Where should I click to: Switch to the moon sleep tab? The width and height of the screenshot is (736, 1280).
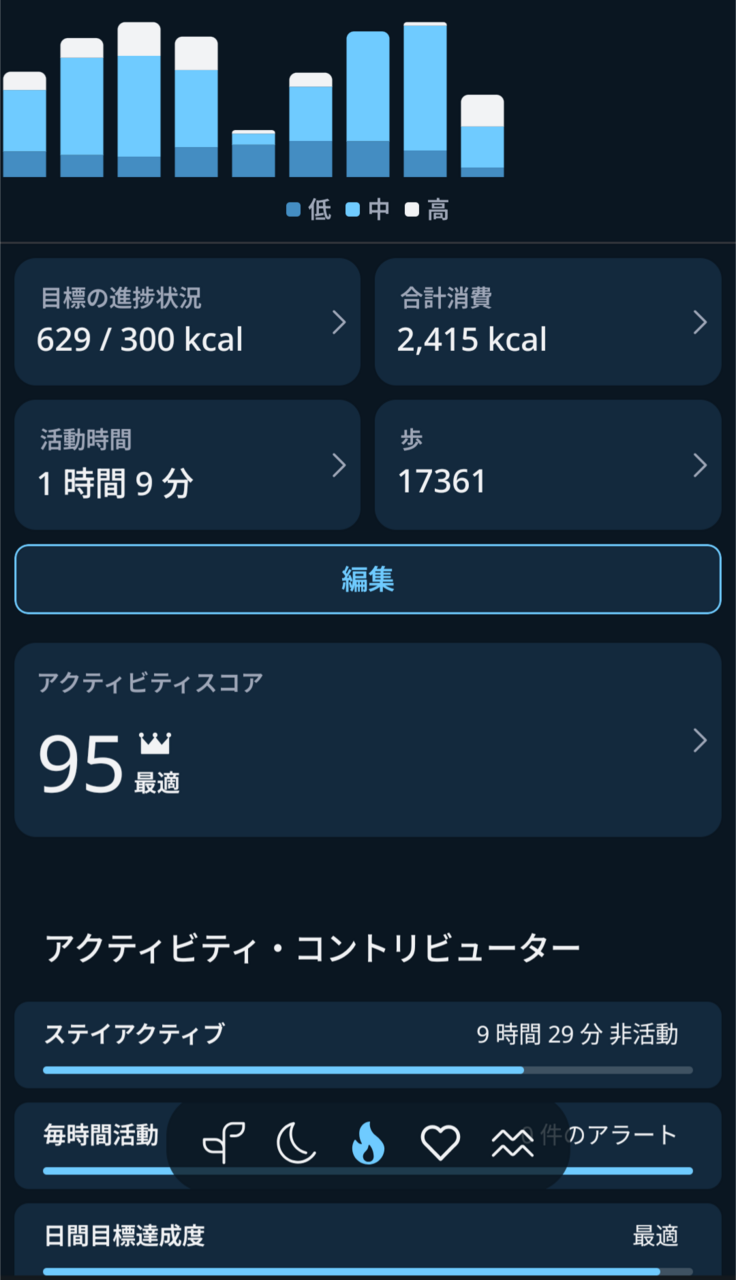(296, 1142)
